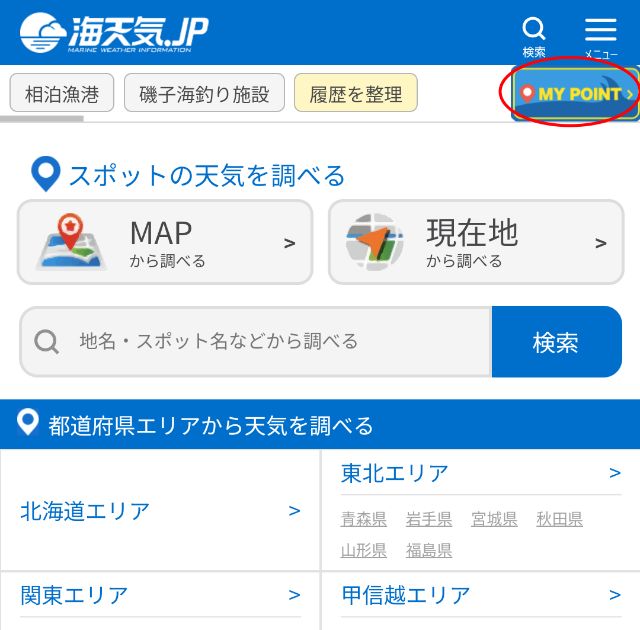Tap the blue 検索 button
Screen dimensions: 640x630
556,342
